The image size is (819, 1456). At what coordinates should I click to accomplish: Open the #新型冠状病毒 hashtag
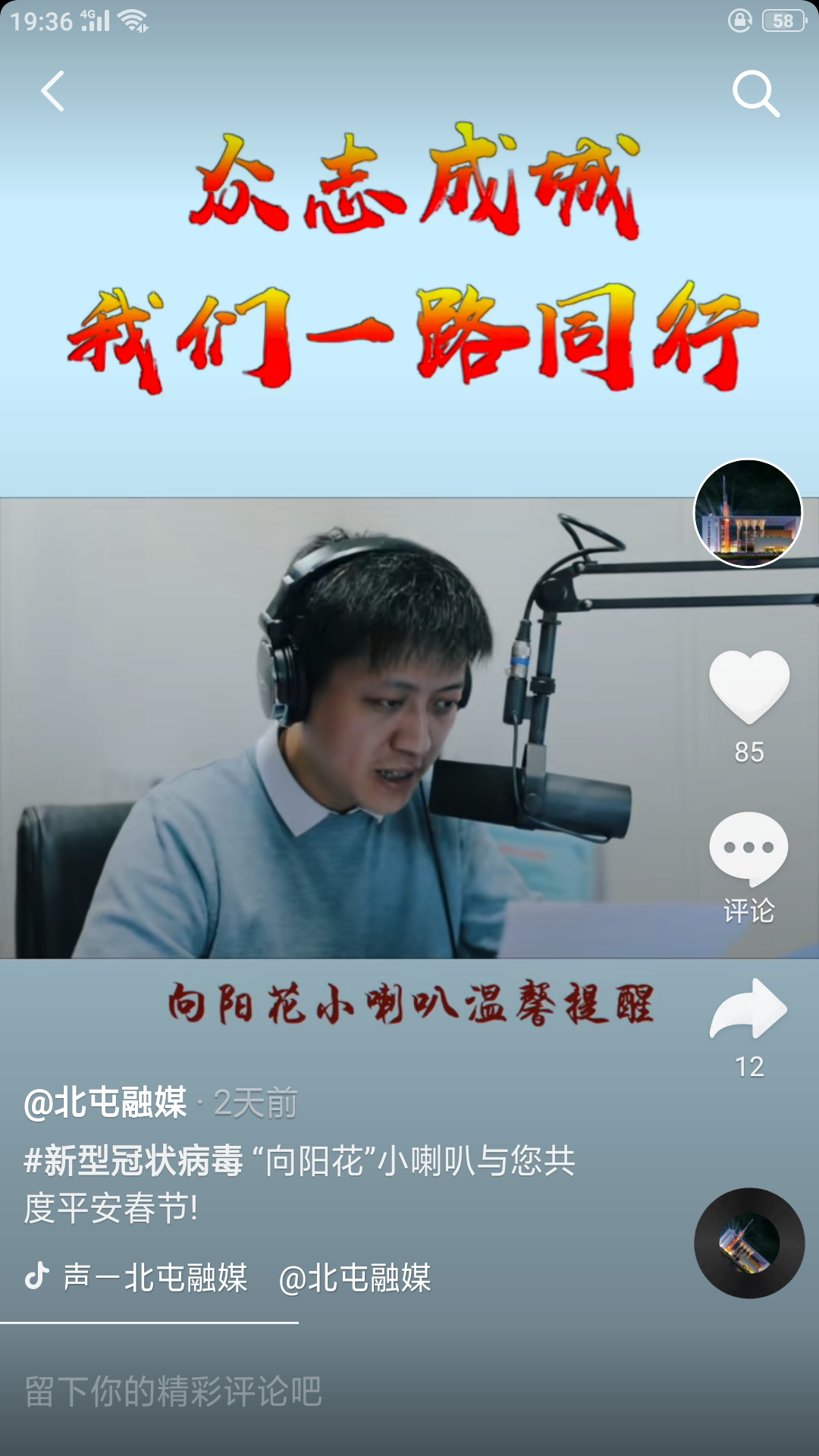pyautogui.click(x=133, y=1161)
